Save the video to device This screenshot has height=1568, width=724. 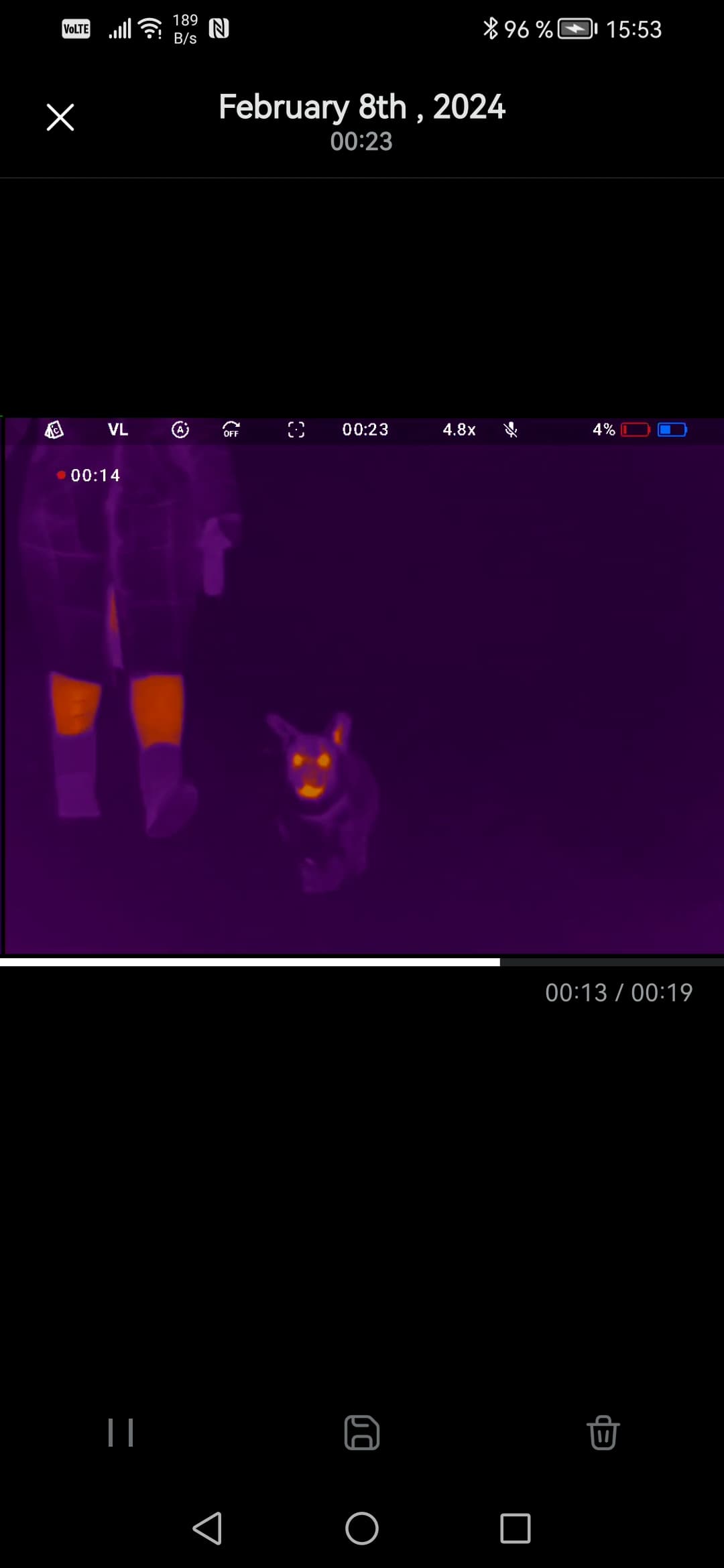[362, 1433]
